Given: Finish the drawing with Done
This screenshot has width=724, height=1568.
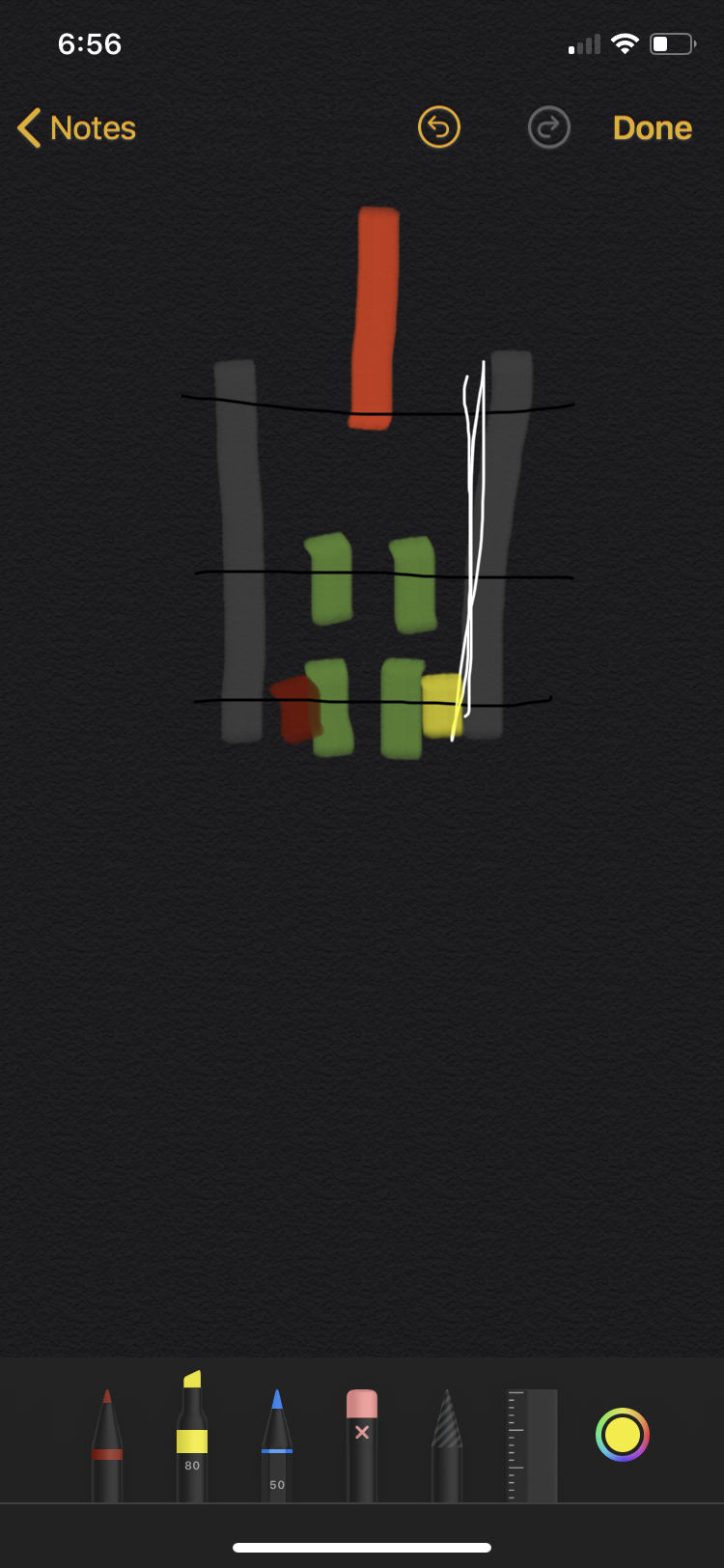Looking at the screenshot, I should point(653,127).
